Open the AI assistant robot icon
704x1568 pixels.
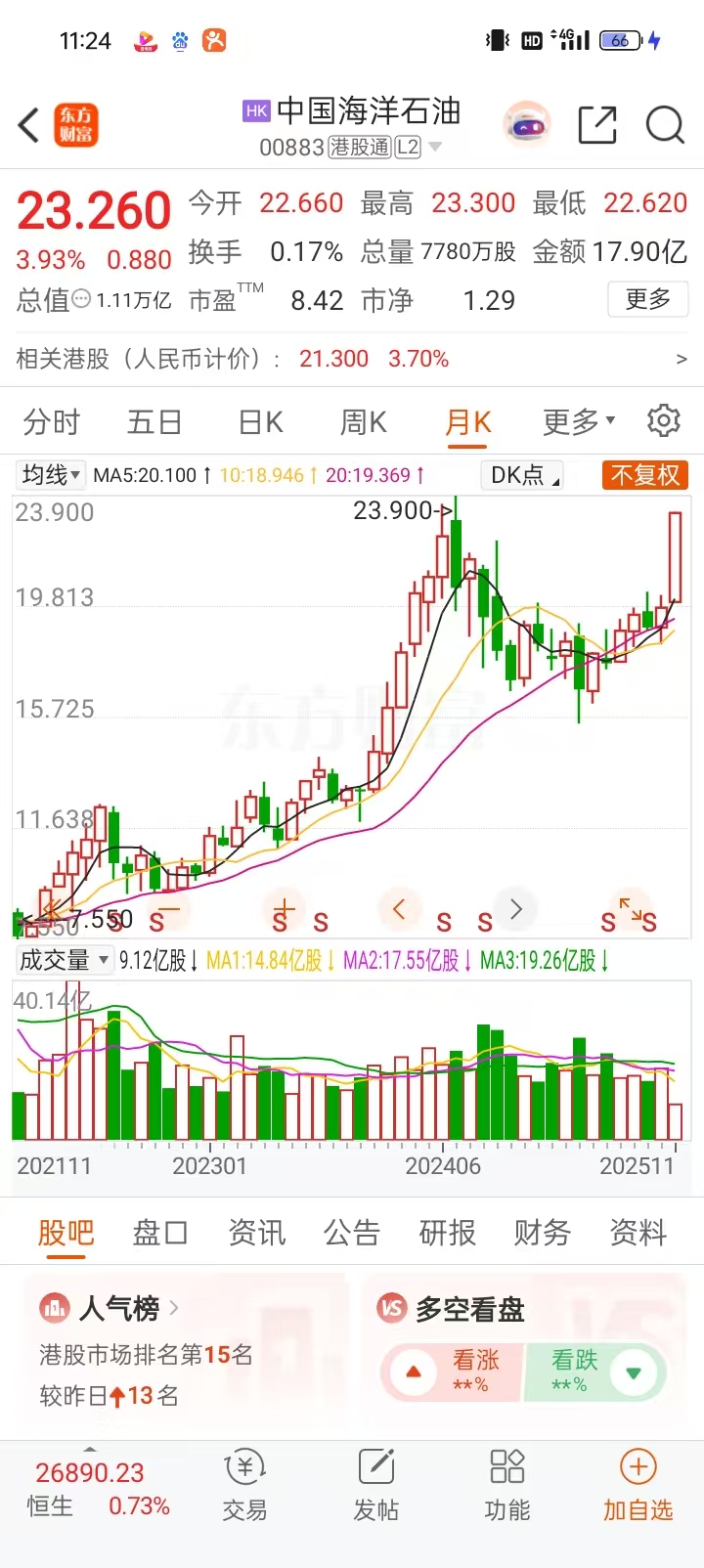pyautogui.click(x=527, y=124)
